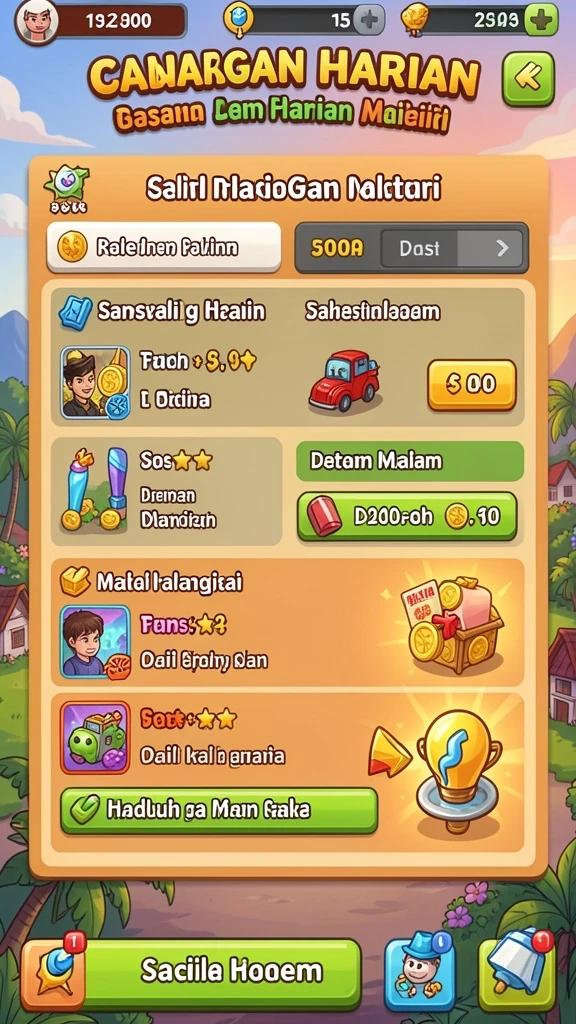Open the bottom-right item with red badge

click(518, 969)
